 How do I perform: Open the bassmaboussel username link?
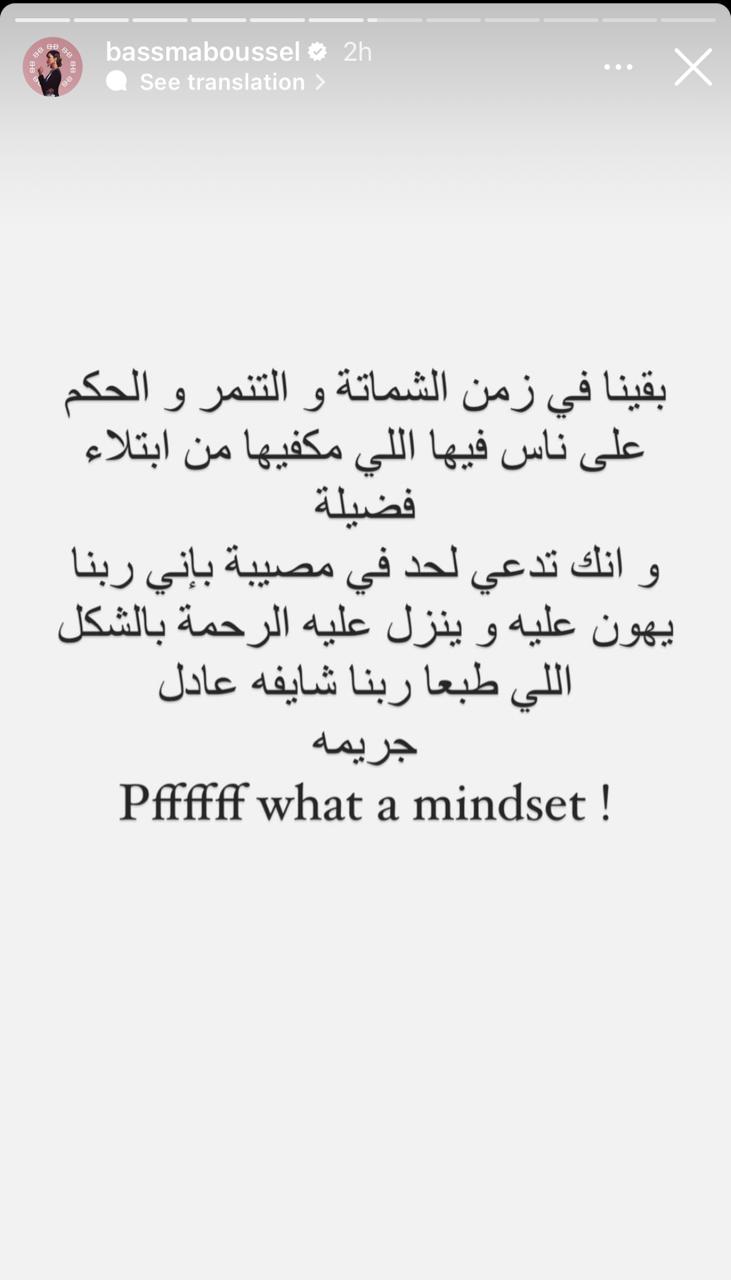(x=203, y=52)
